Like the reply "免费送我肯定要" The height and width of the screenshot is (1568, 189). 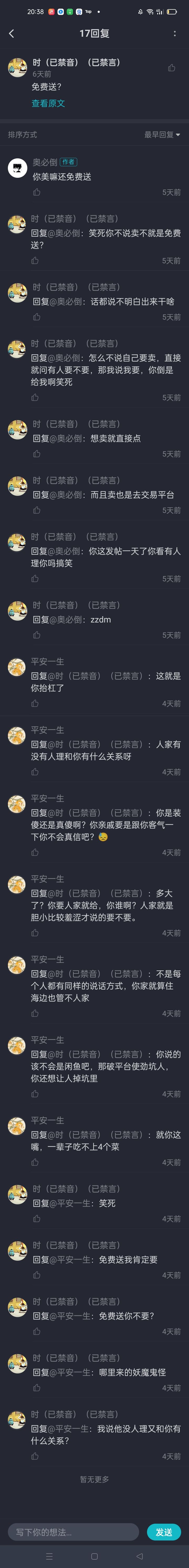pos(36,1275)
